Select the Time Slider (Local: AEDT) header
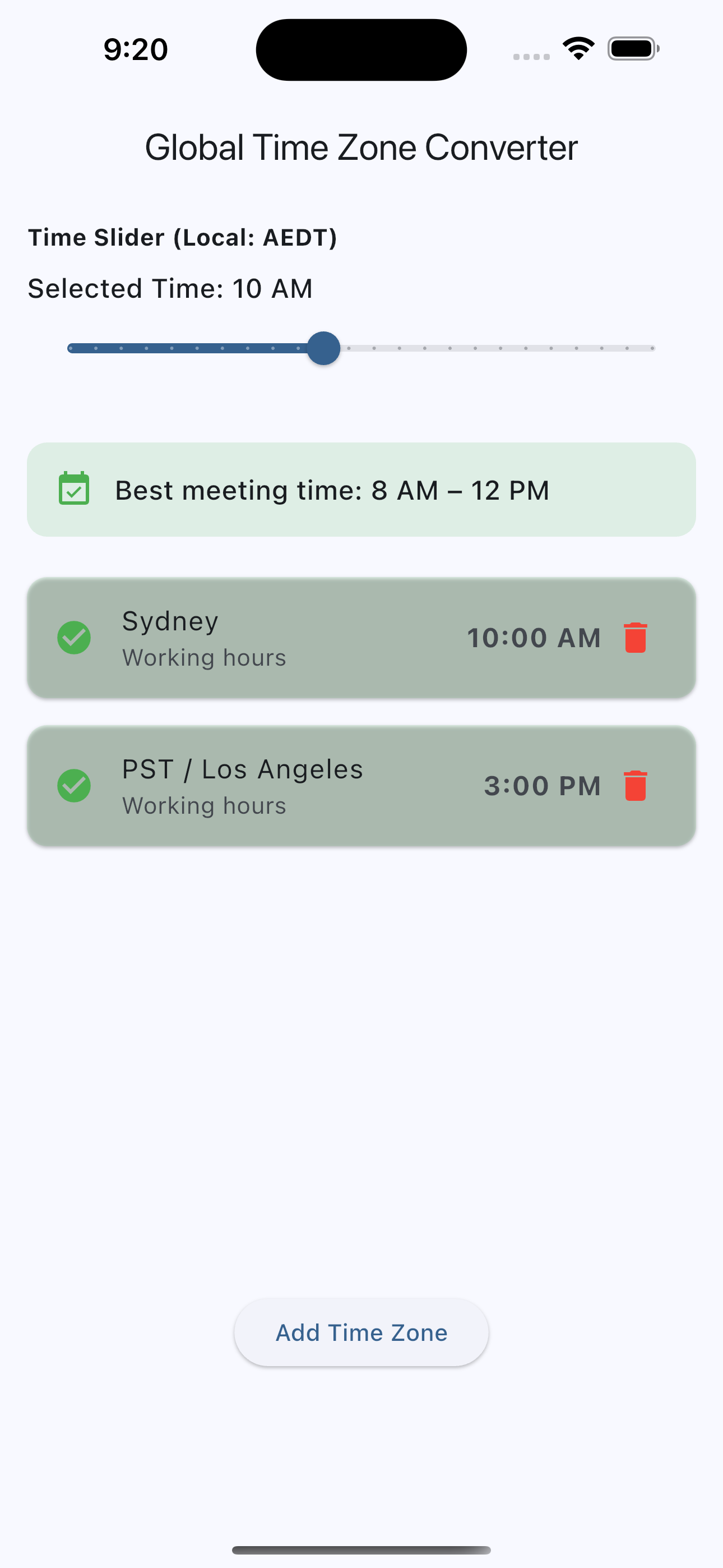Screen dimensions: 723x1568 click(183, 238)
